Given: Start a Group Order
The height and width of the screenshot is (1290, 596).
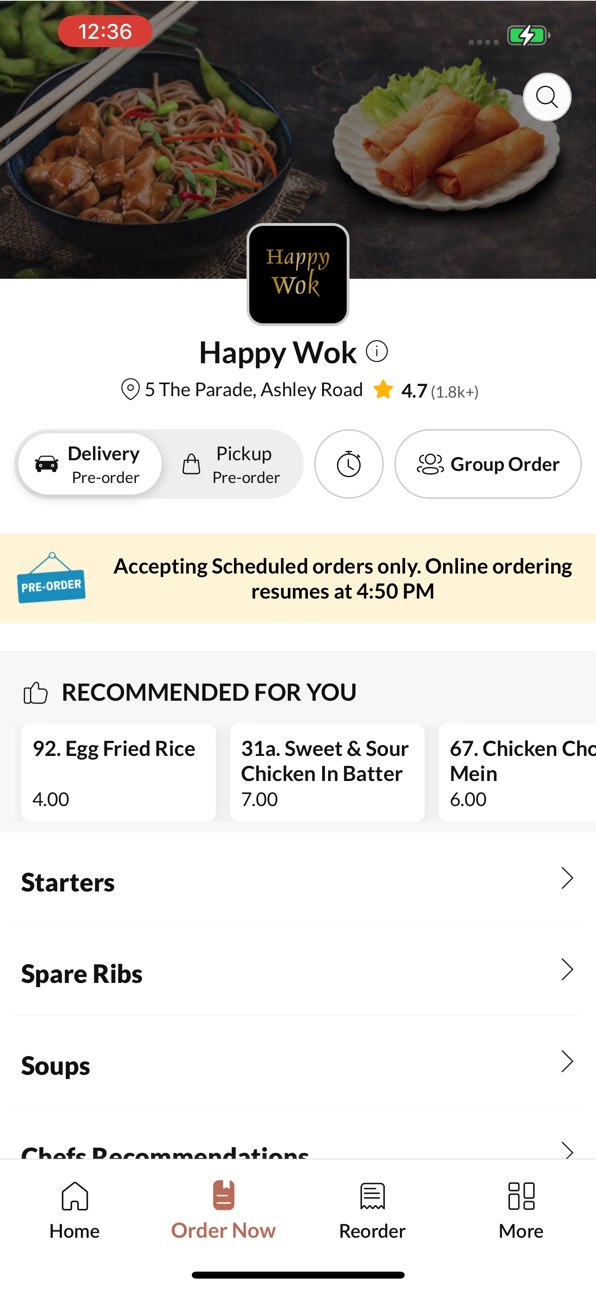Looking at the screenshot, I should 488,464.
